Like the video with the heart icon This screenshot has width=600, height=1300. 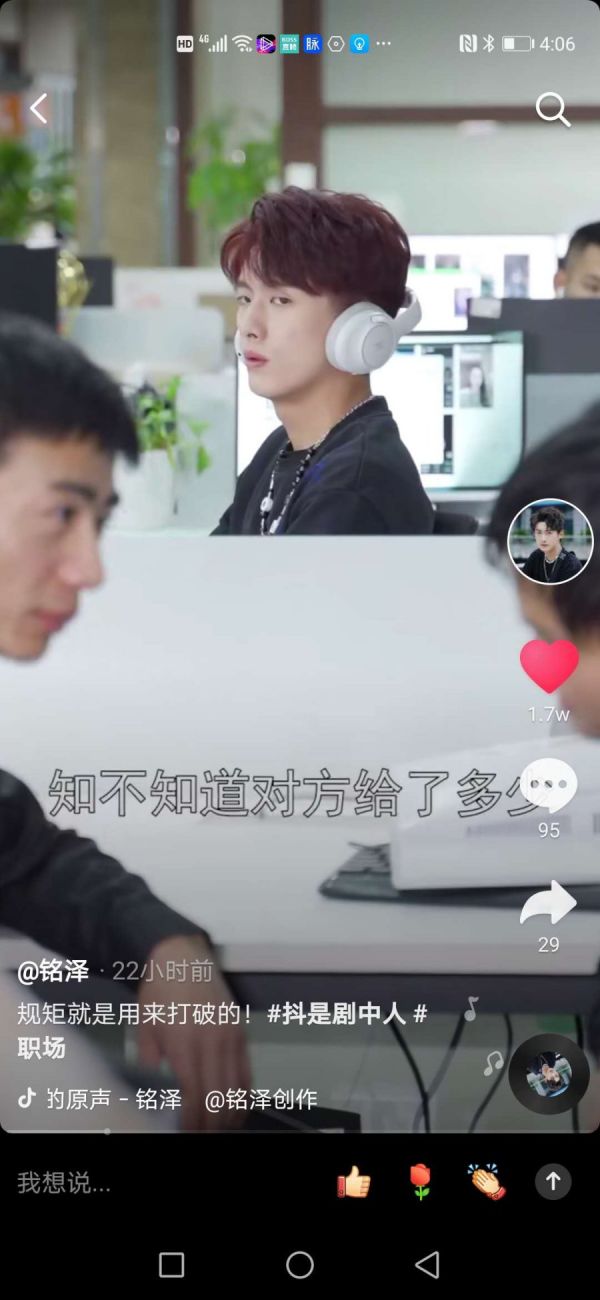[x=549, y=667]
